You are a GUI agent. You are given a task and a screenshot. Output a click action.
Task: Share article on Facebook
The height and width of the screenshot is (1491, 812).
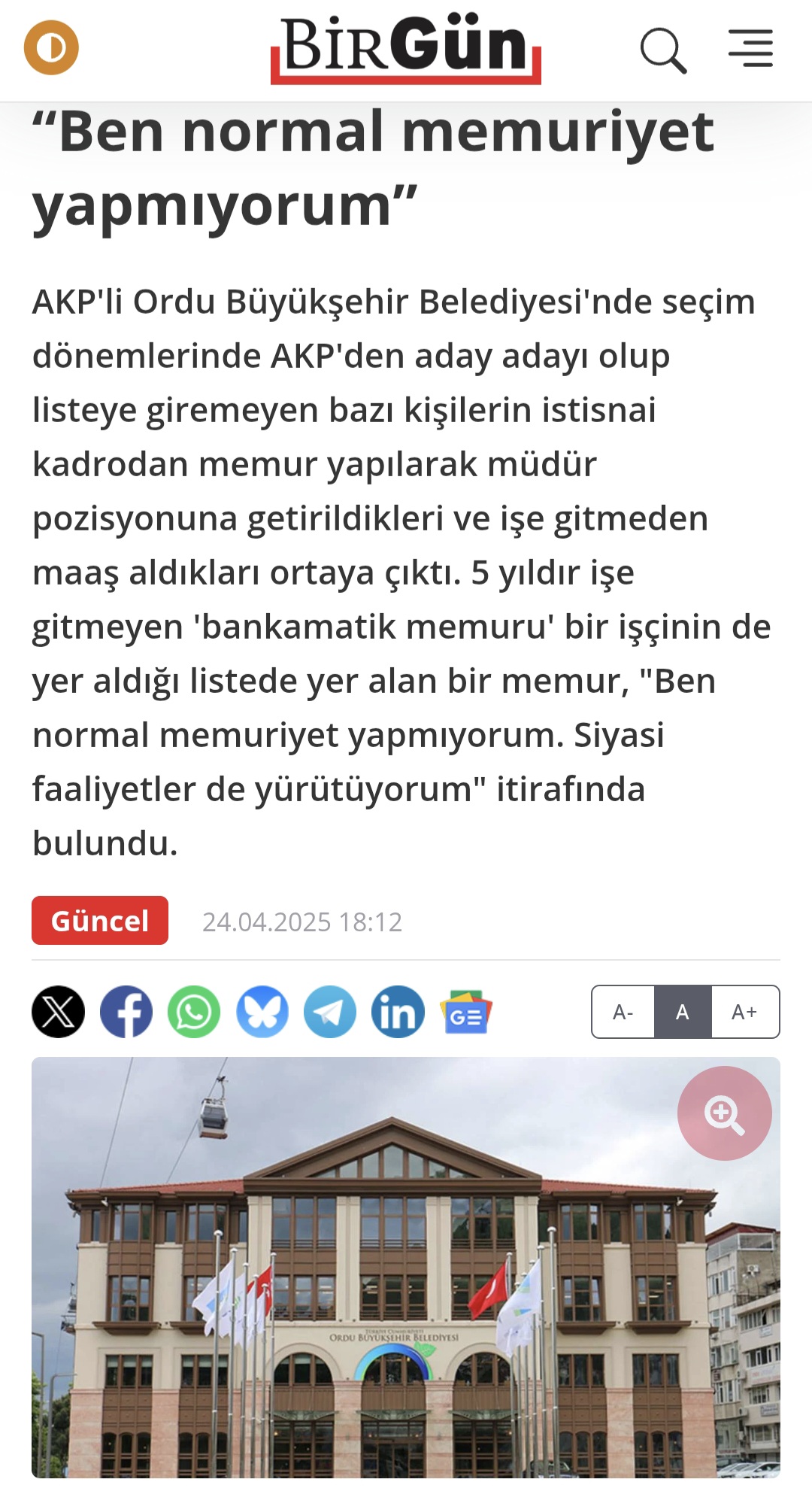pos(126,1012)
